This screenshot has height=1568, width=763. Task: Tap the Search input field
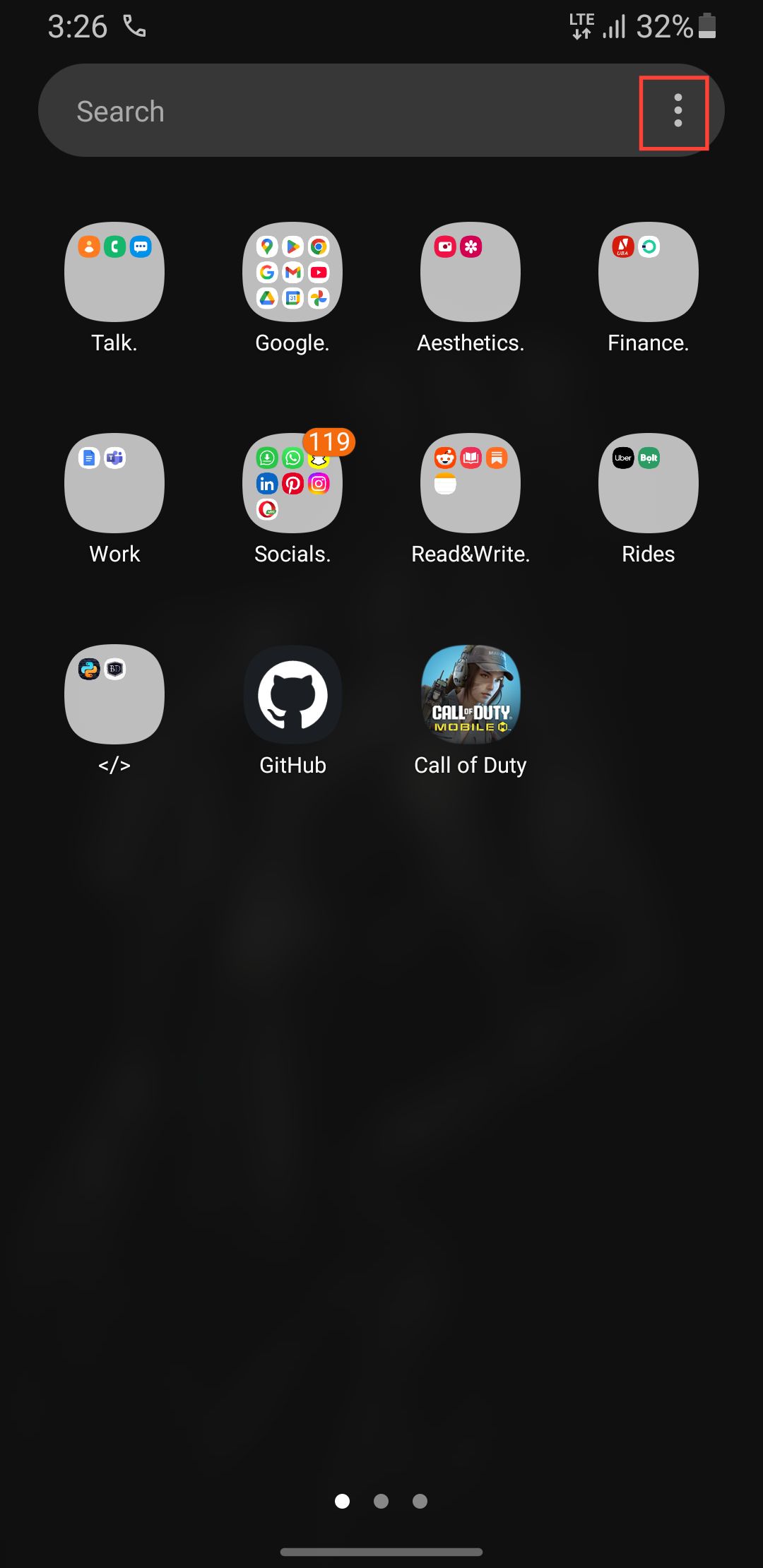click(283, 111)
